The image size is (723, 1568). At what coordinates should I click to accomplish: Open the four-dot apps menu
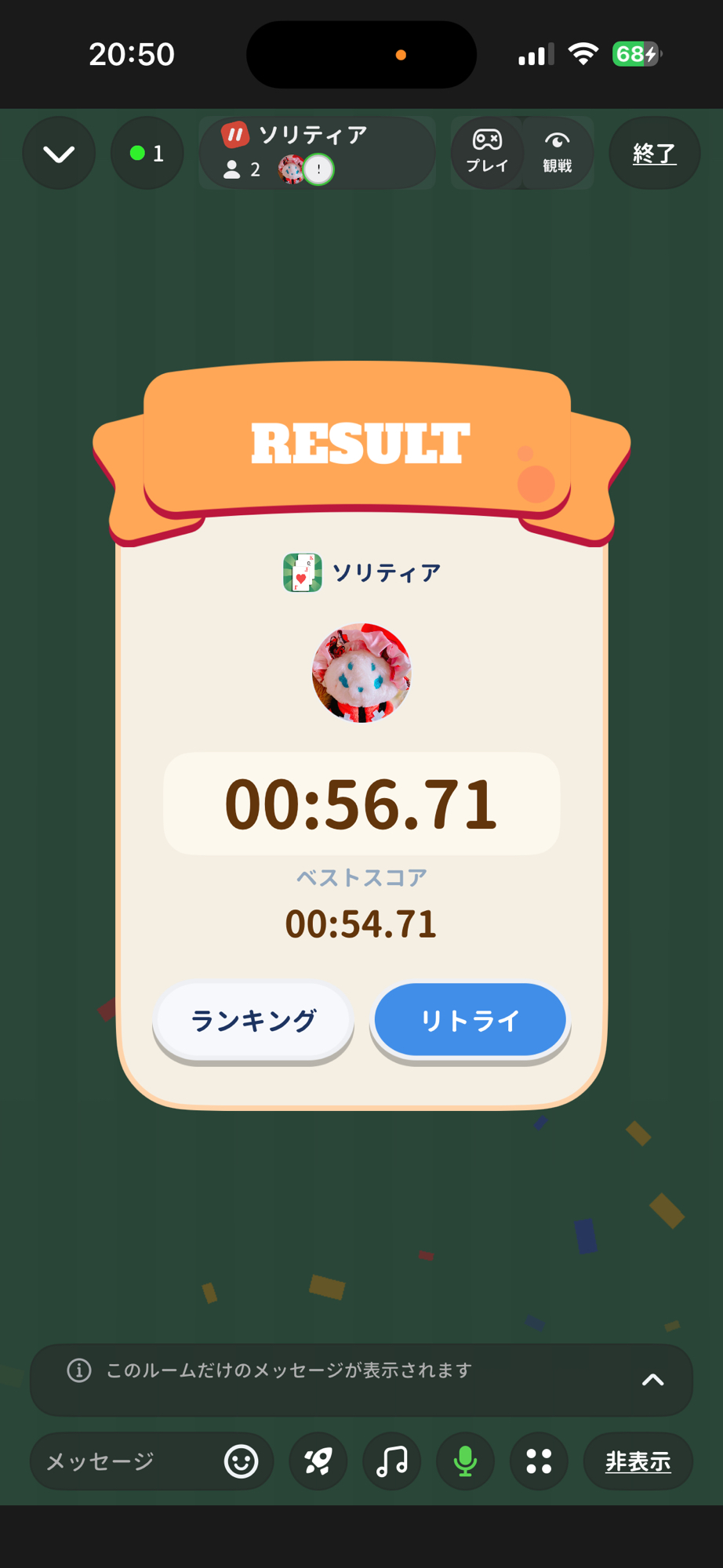click(539, 1461)
